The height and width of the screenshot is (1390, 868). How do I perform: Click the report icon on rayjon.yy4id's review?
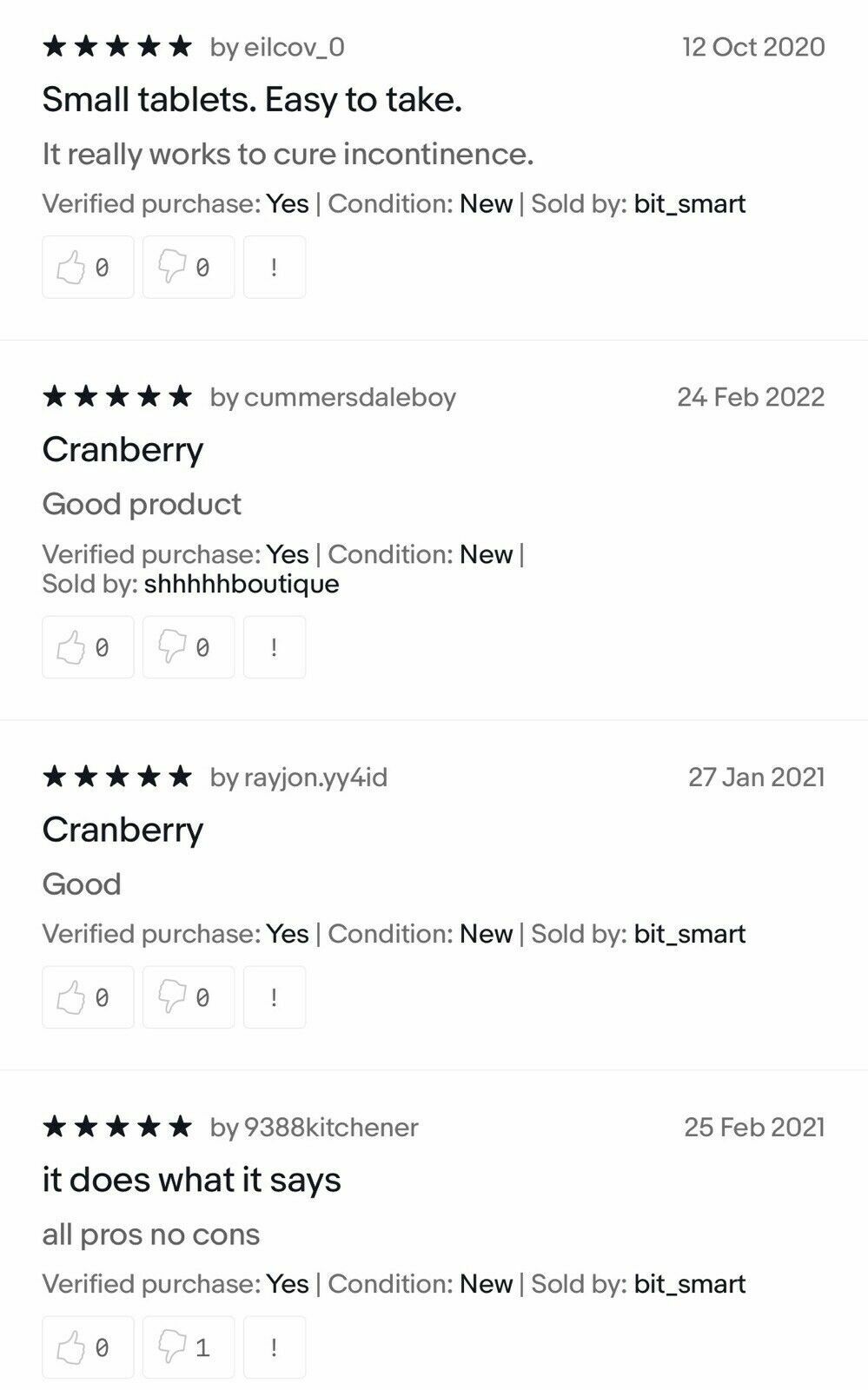275,996
